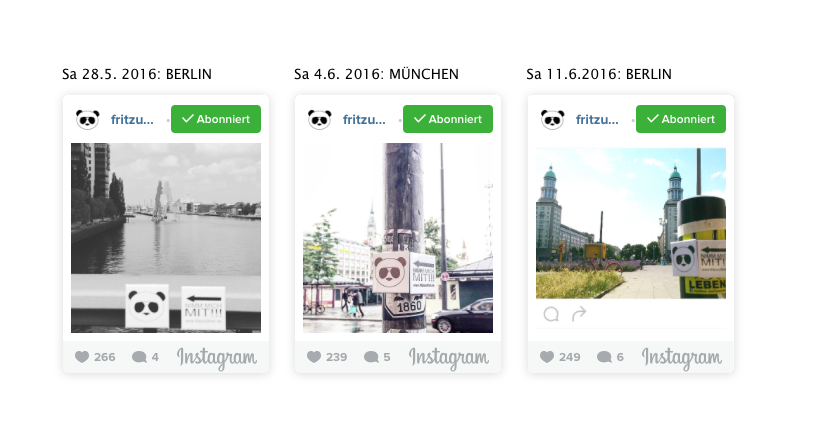The width and height of the screenshot is (835, 444).
Task: Open the fritzu profile link on the München post
Action: 364,120
